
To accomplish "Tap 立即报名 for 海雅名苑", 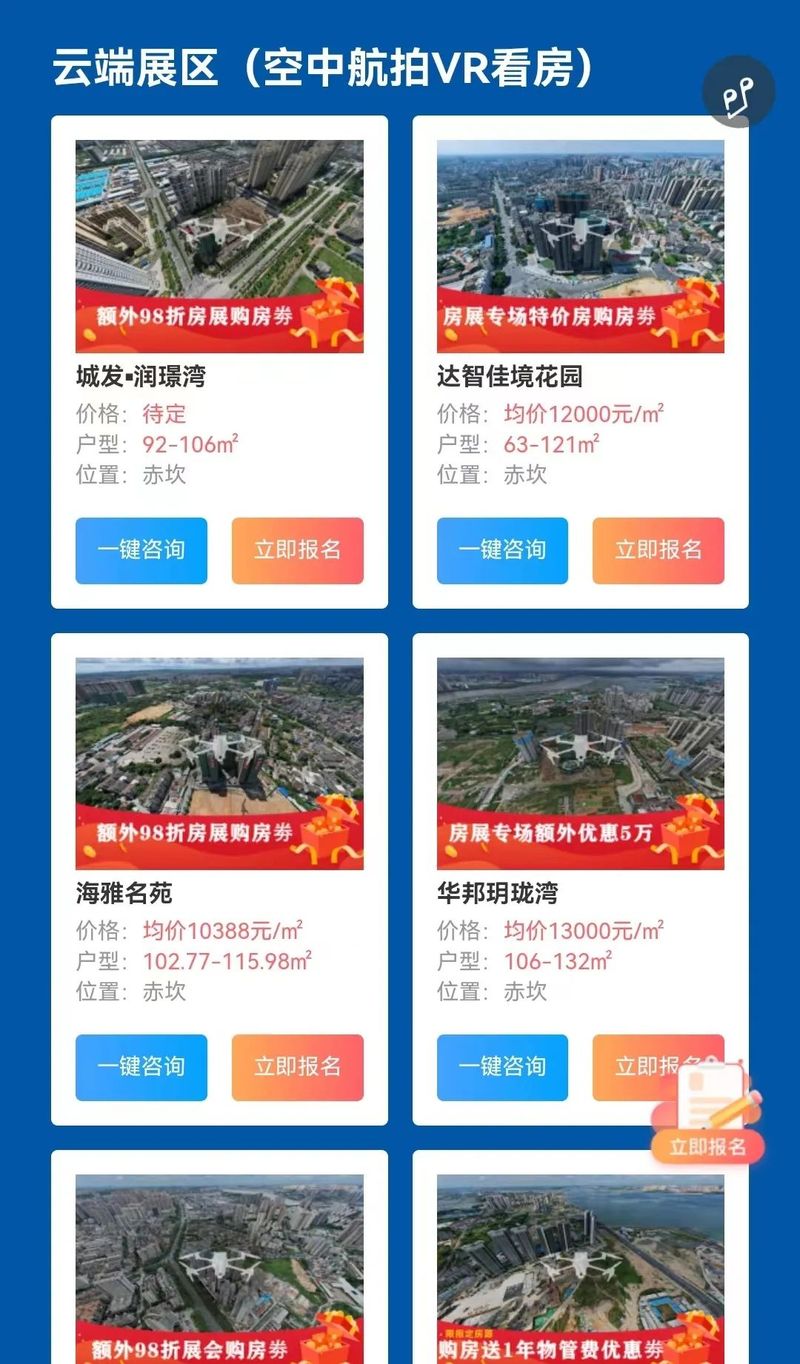I will coord(298,1067).
